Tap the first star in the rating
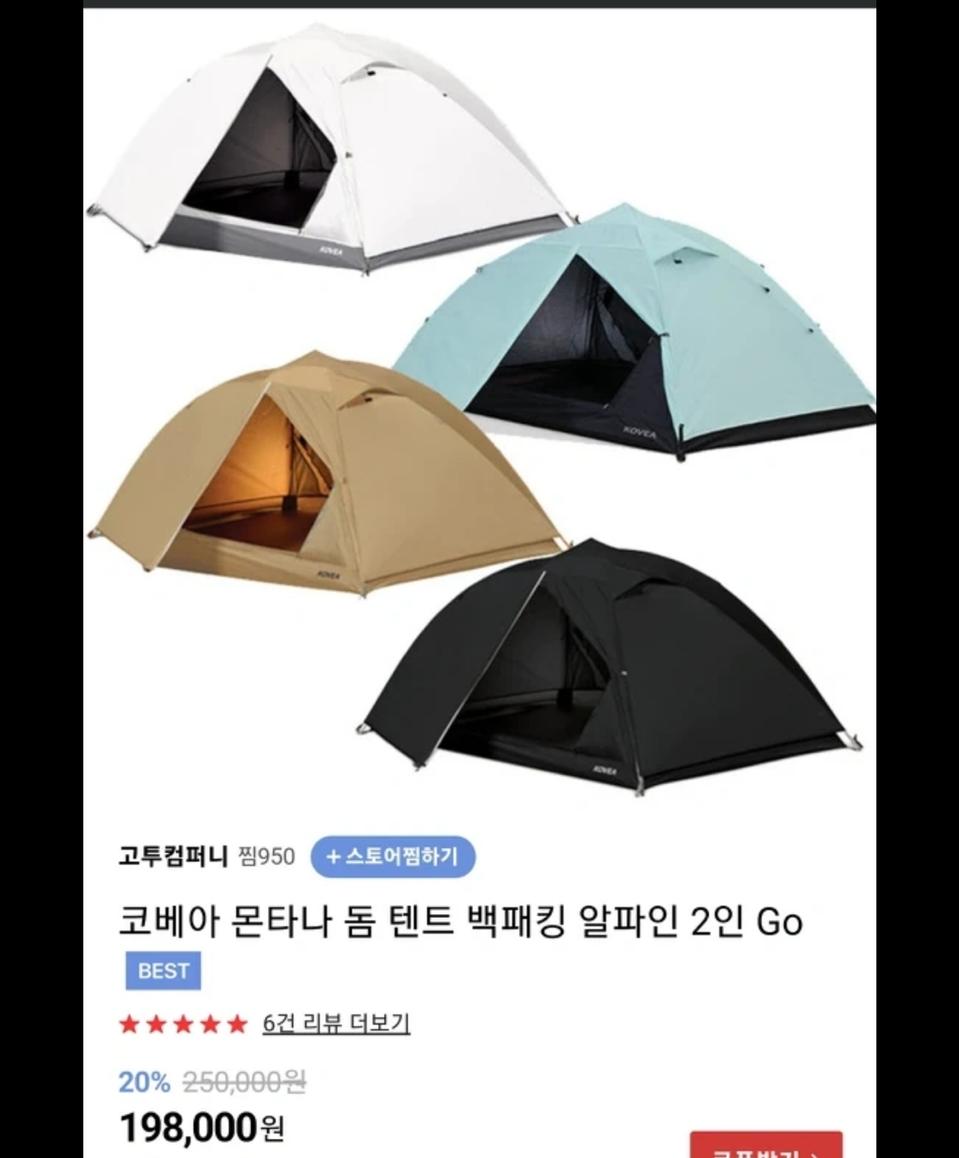The image size is (959, 1158). coord(128,1025)
